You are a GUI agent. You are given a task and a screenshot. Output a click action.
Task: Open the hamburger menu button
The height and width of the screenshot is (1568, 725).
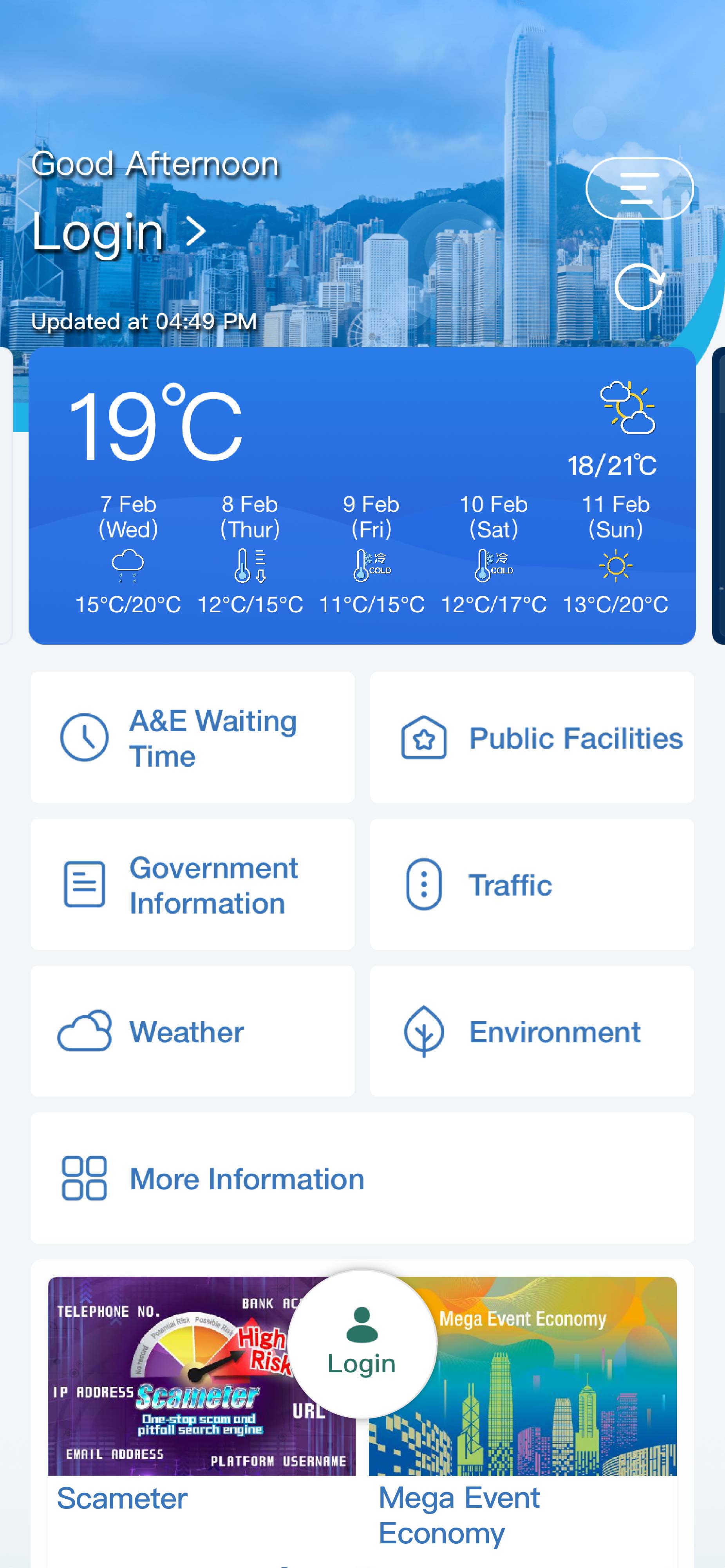pyautogui.click(x=639, y=188)
